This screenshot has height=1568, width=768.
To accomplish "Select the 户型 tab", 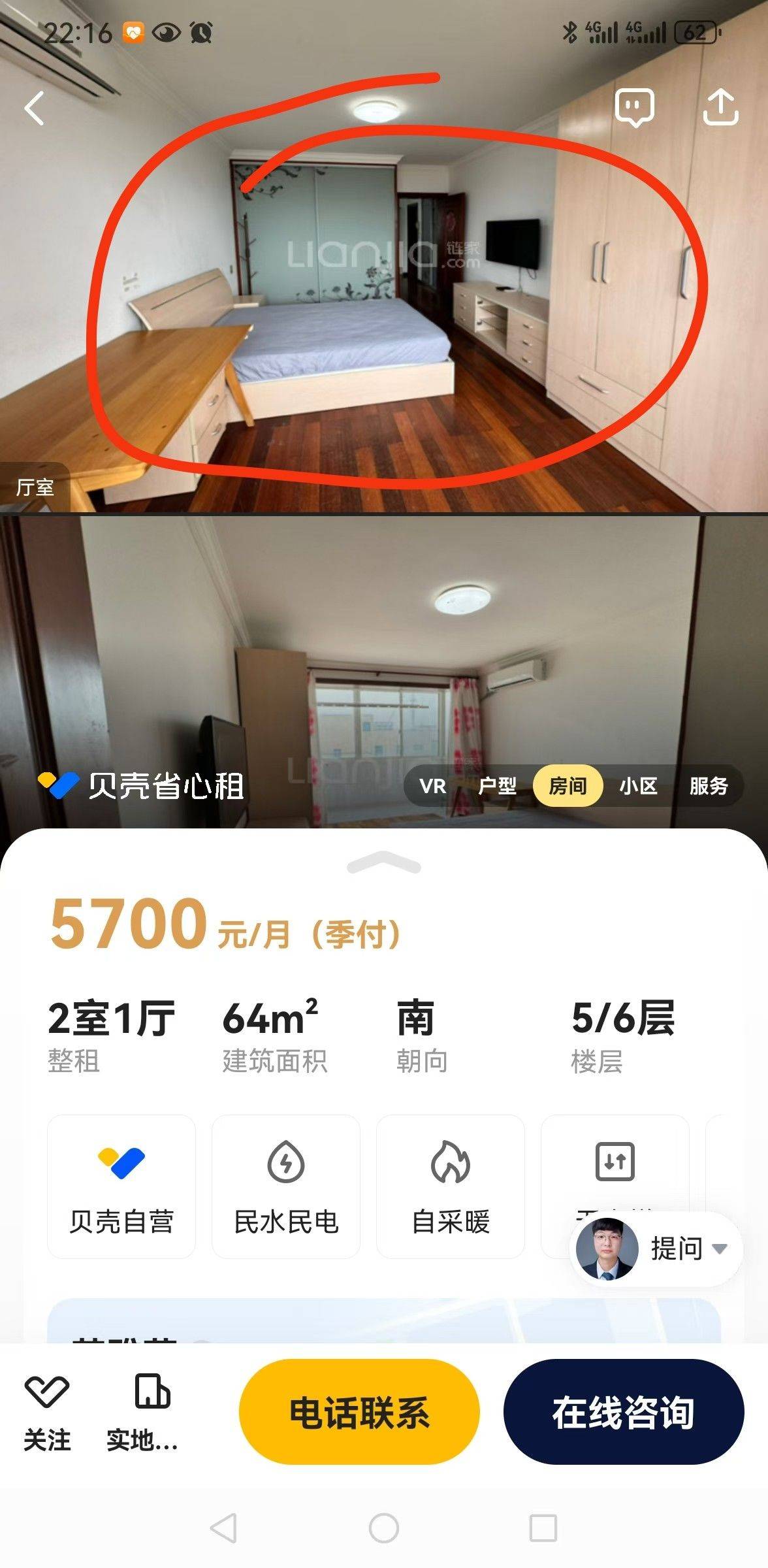I will (497, 785).
